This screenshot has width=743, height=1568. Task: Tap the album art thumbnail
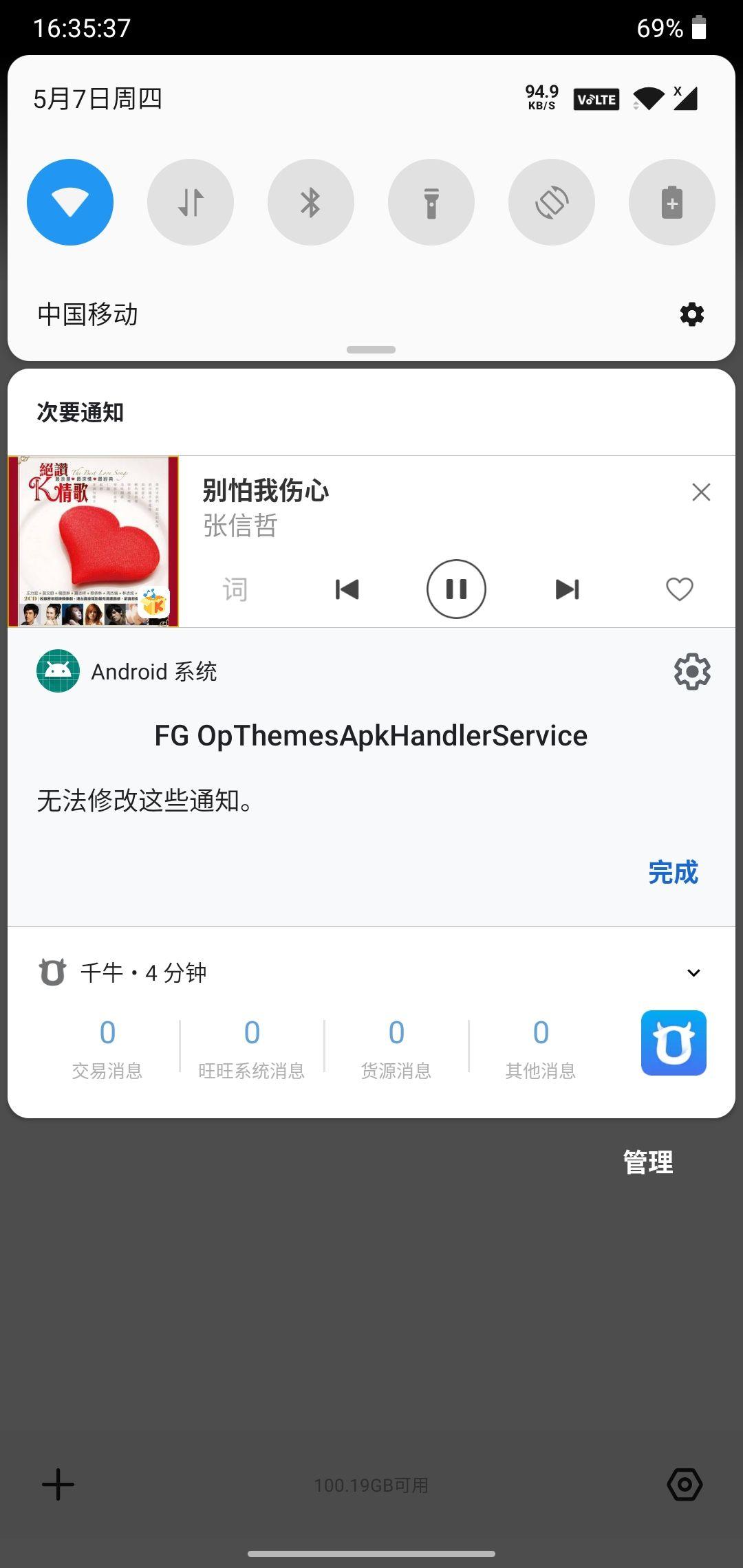click(93, 541)
